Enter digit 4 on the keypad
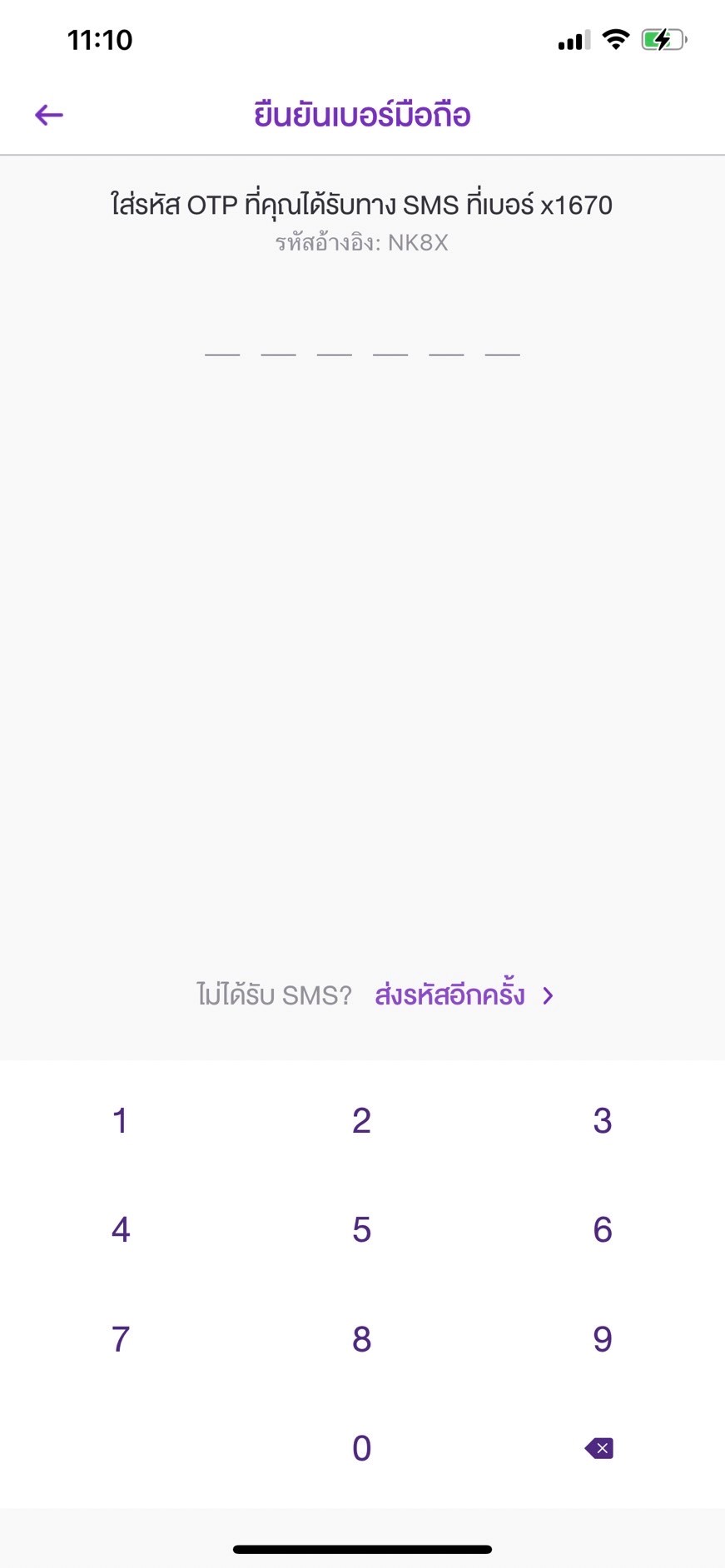 tap(121, 1230)
